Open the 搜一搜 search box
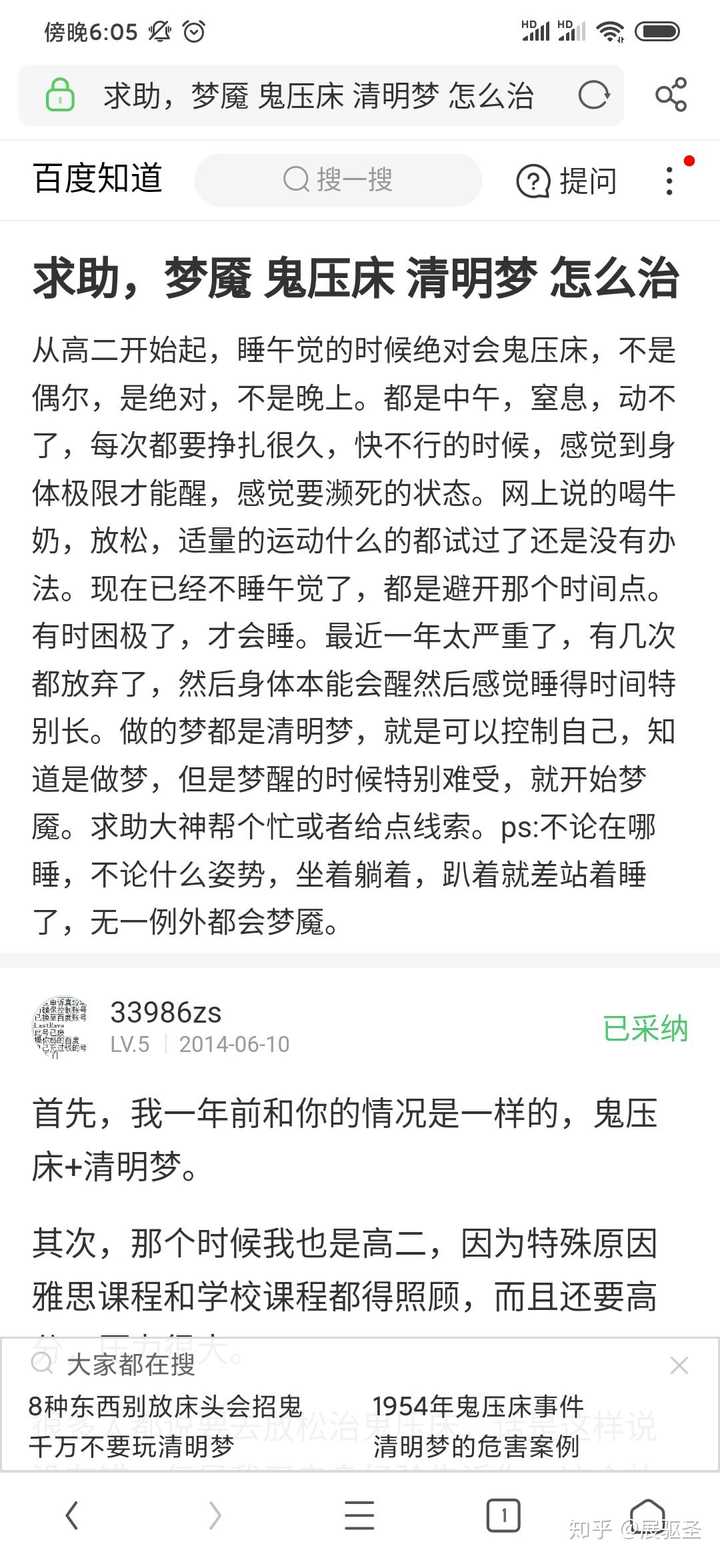 click(338, 180)
